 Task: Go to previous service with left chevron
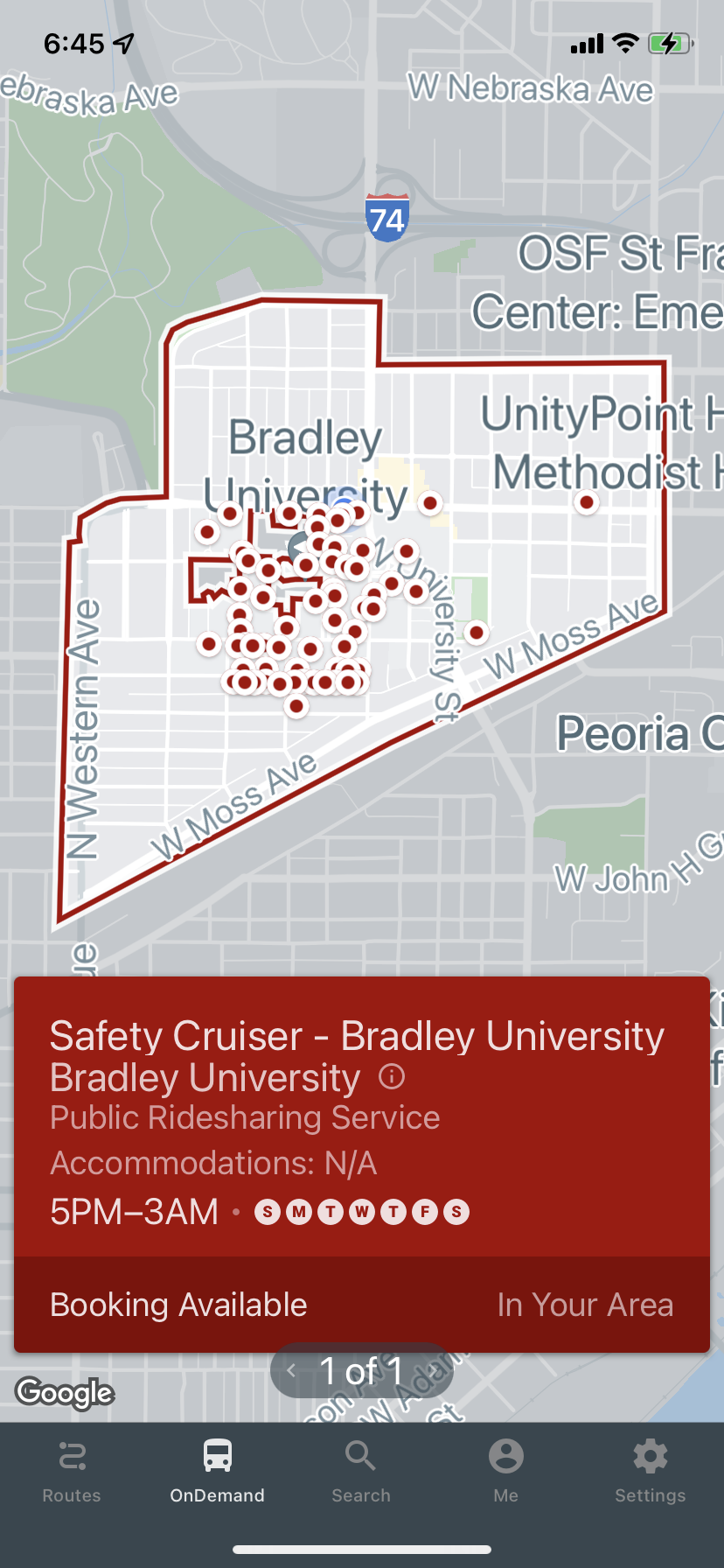(x=291, y=1370)
